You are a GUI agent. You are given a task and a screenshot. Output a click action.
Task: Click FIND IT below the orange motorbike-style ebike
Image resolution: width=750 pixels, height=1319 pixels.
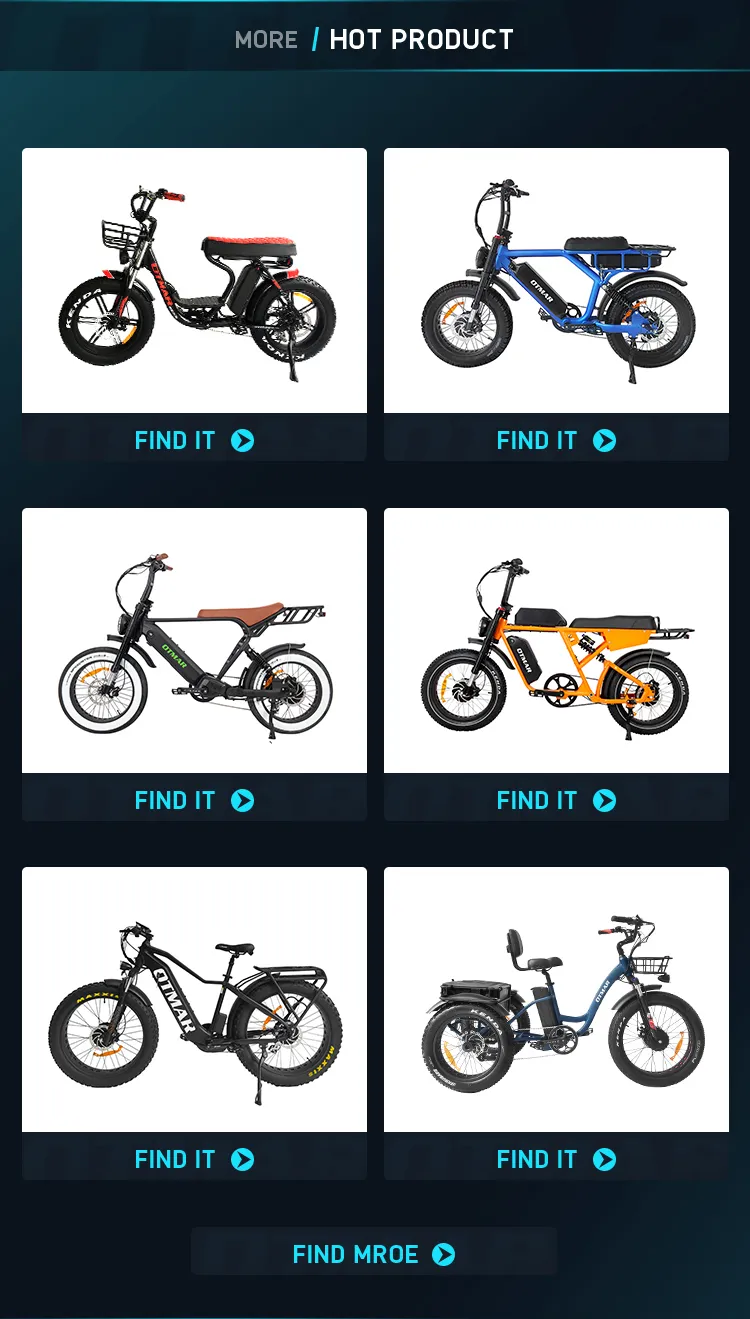coord(537,800)
